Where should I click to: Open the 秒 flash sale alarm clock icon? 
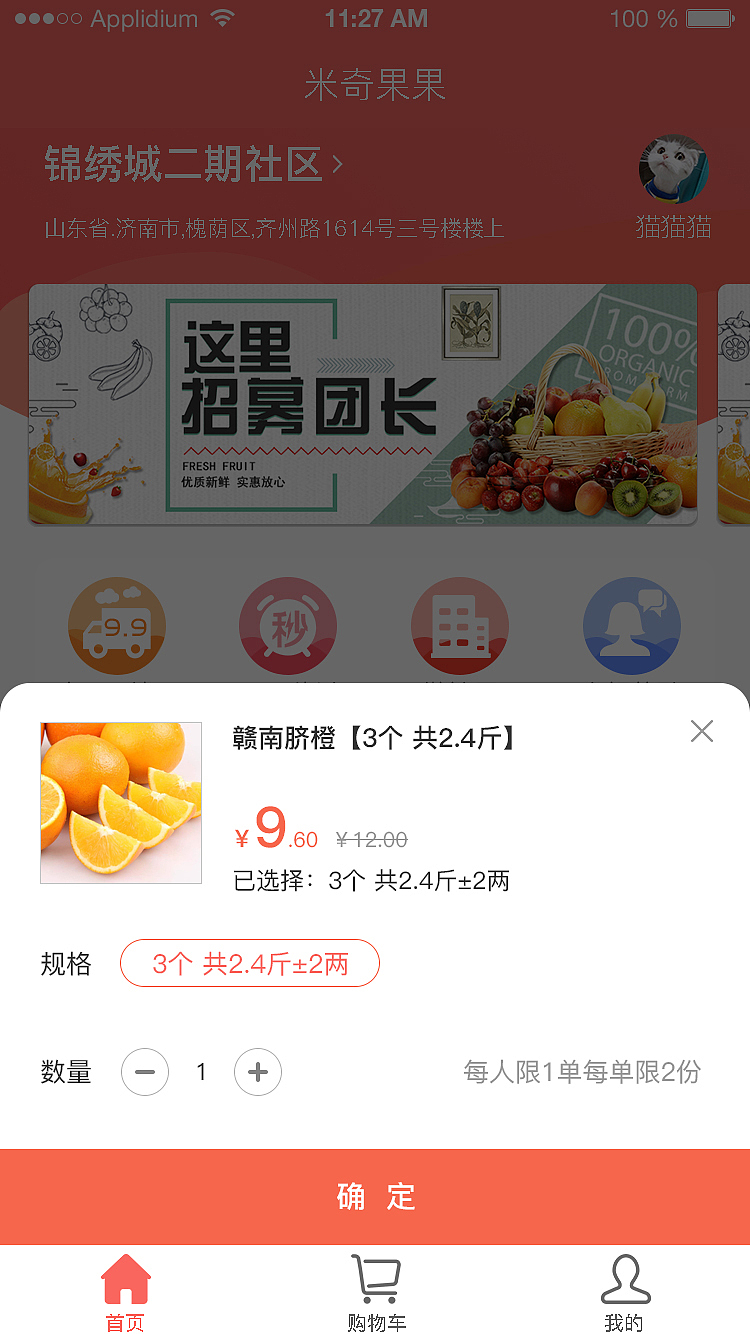point(288,624)
